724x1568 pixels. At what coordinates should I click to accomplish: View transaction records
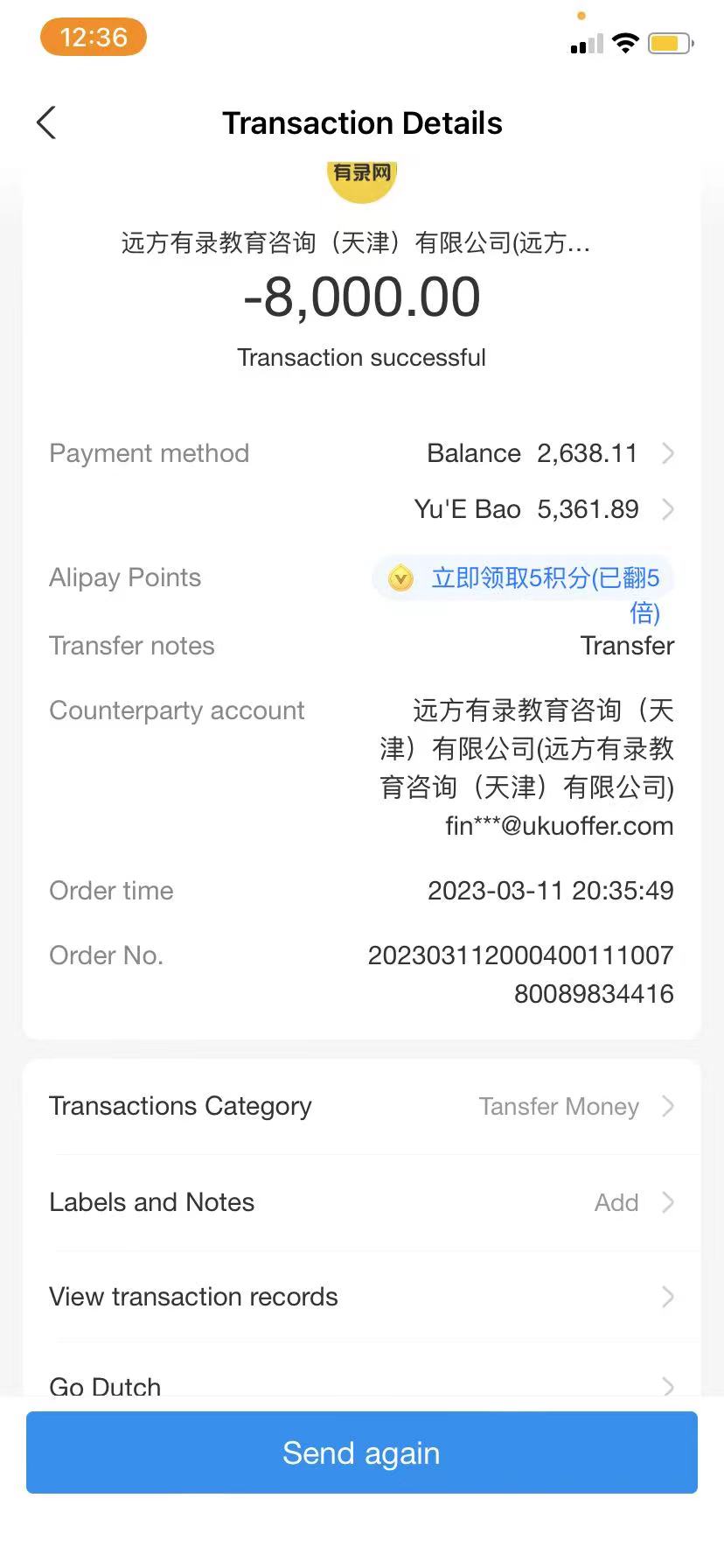(x=361, y=1297)
